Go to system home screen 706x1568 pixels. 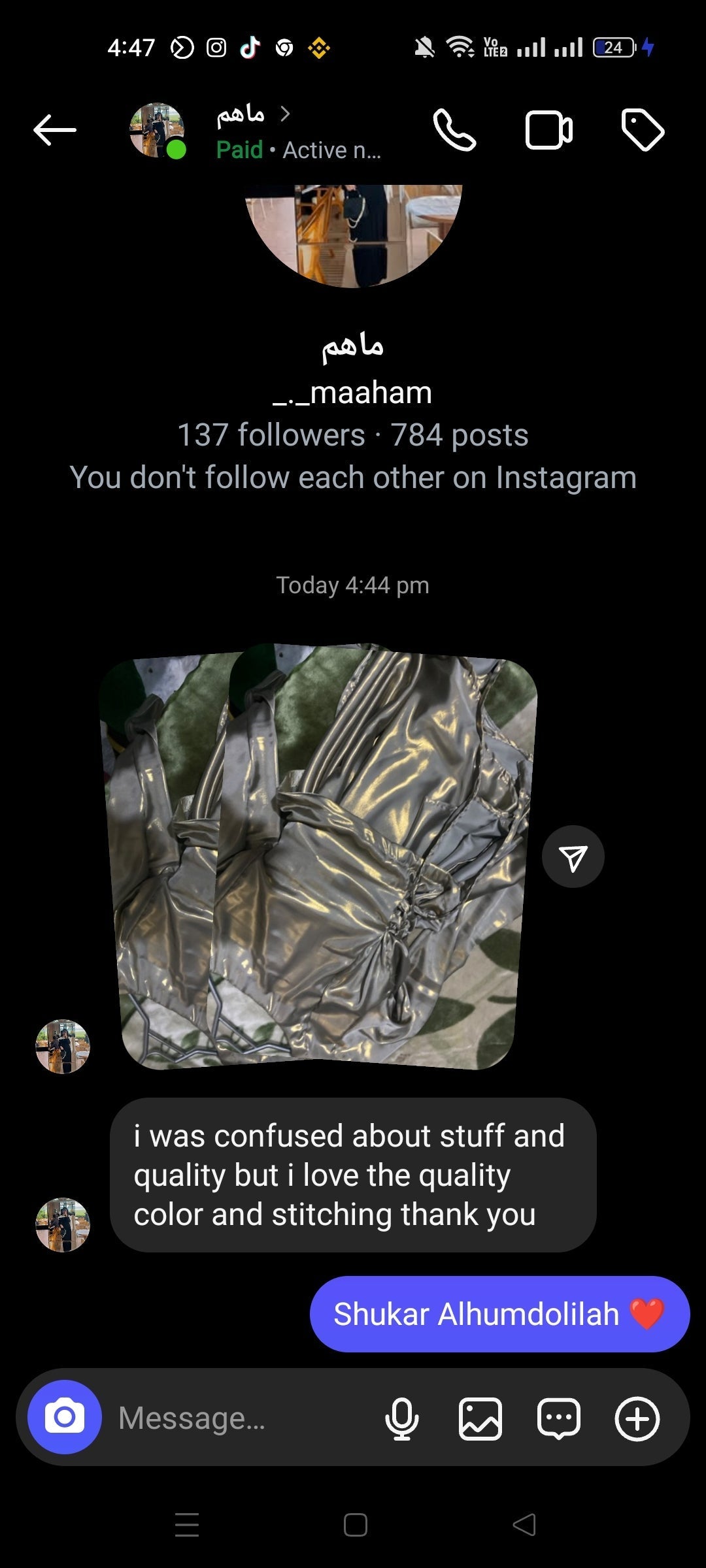(x=355, y=1525)
